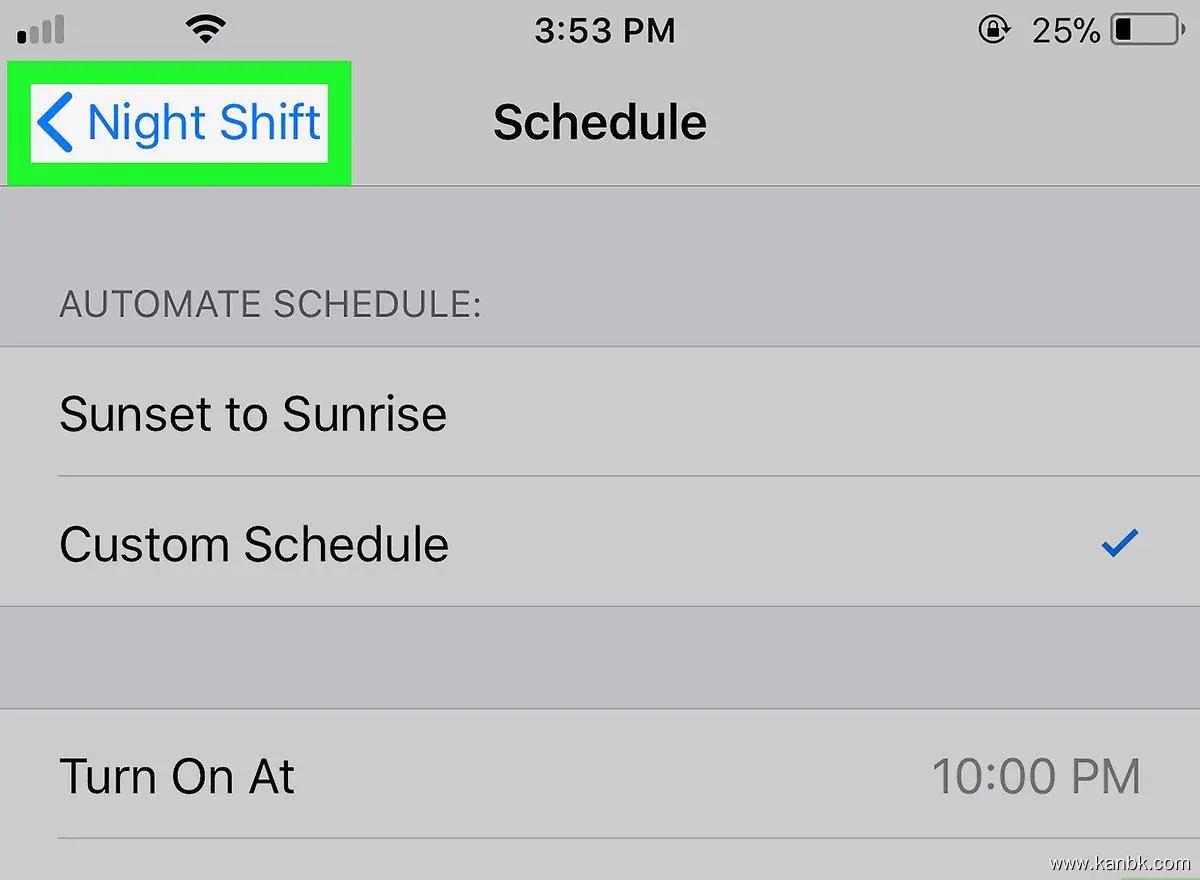Go back to Night Shift settings

click(x=180, y=122)
